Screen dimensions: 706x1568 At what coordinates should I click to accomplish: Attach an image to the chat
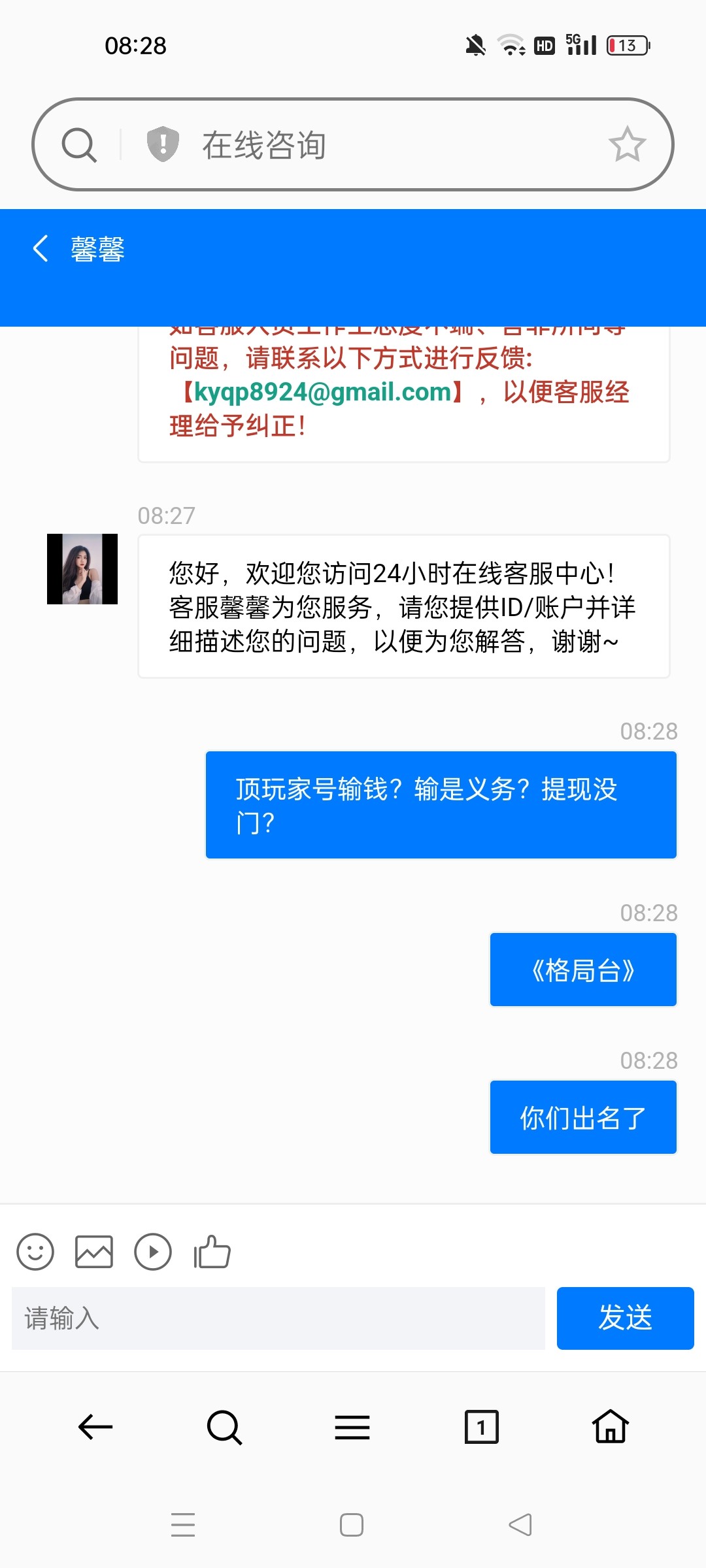[x=94, y=1252]
